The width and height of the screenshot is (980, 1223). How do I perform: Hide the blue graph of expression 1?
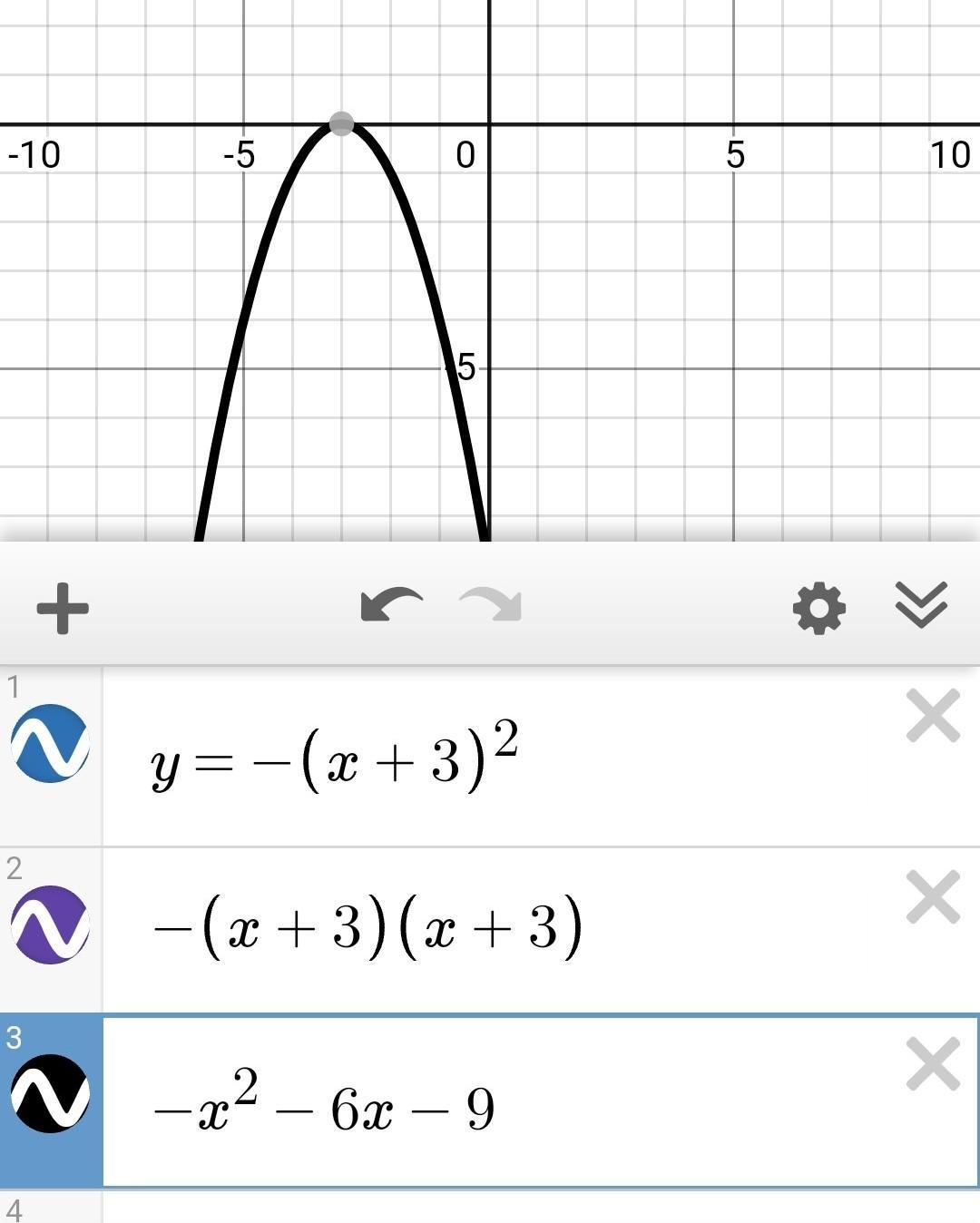(50, 743)
